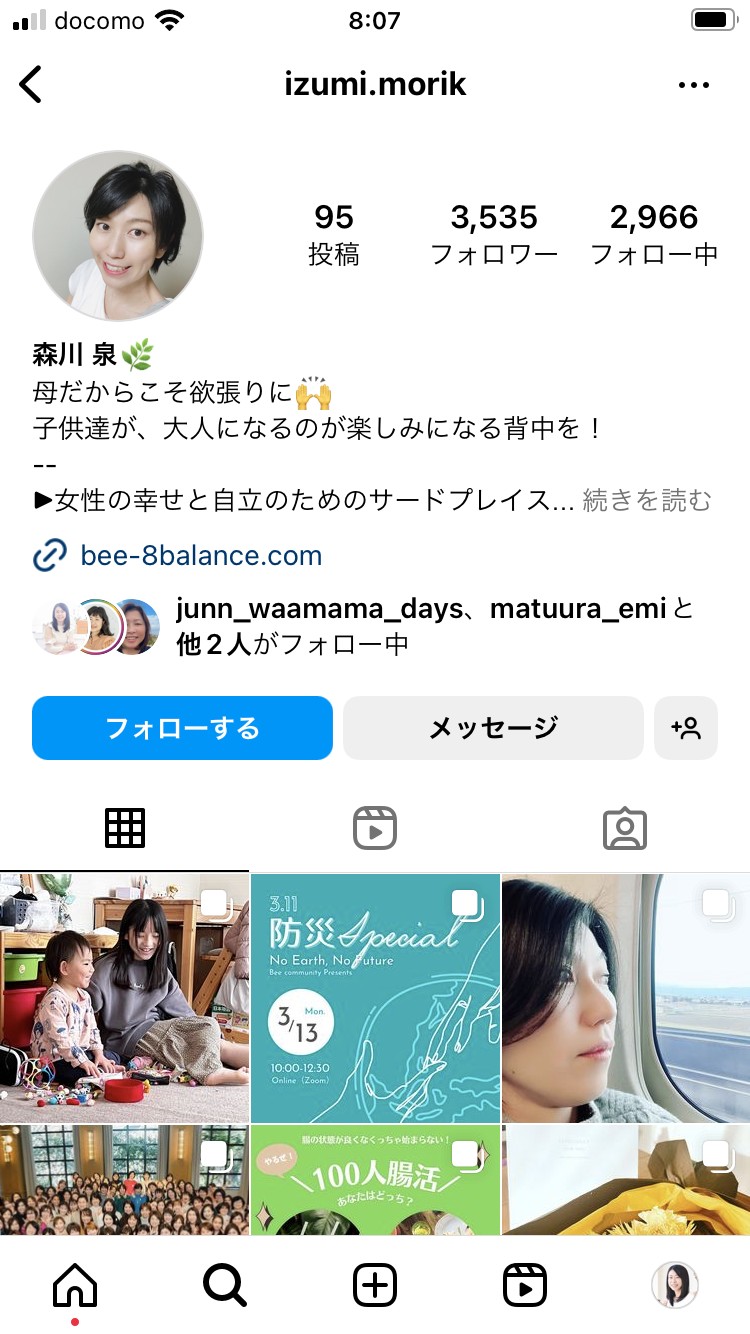Screen dimensions: 750x1334
Task: Switch to the tagged photos tab
Action: coord(625,829)
